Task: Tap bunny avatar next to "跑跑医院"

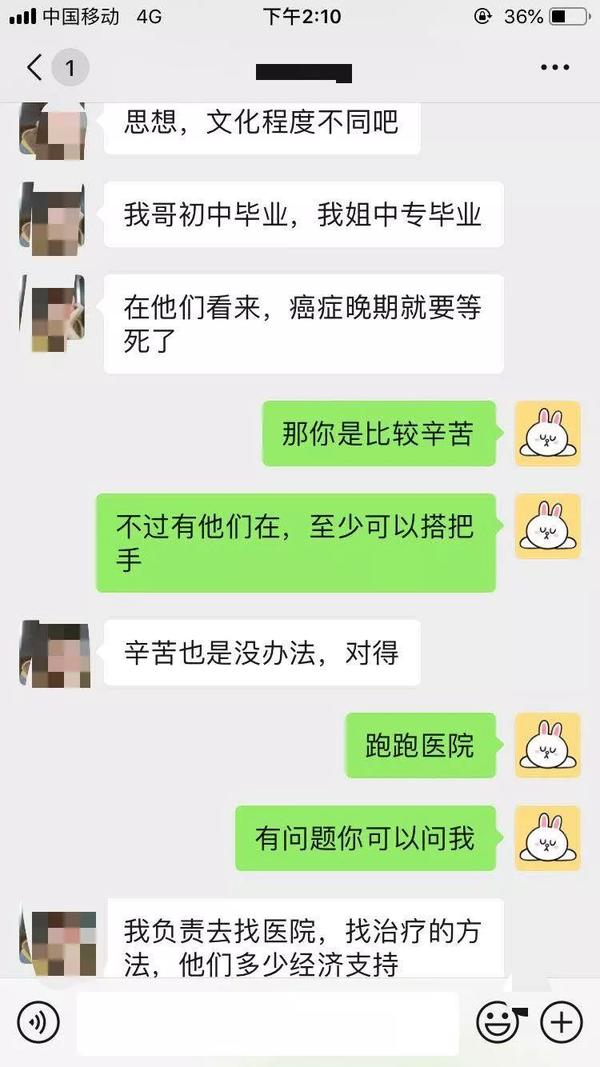Action: click(547, 745)
